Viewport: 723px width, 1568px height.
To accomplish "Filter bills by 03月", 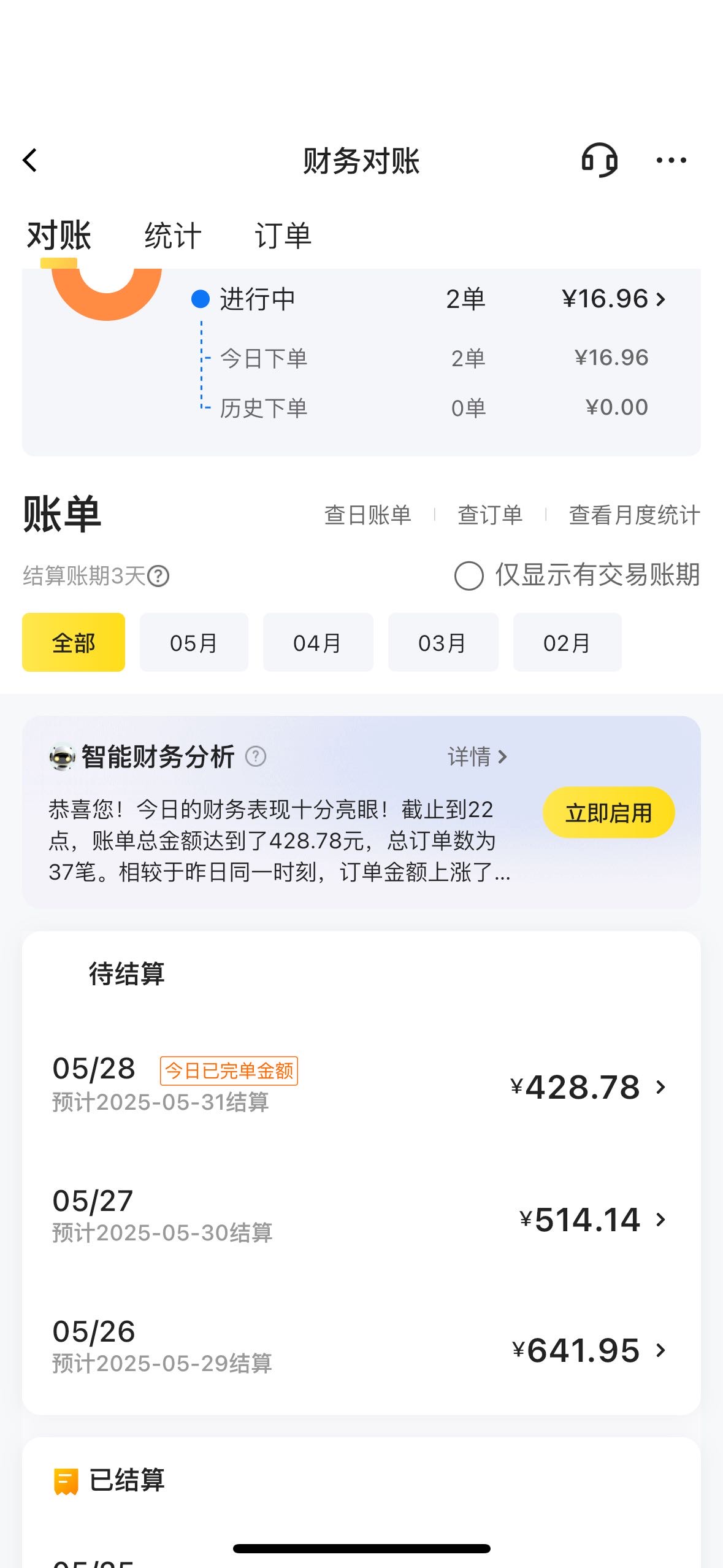I will point(443,642).
